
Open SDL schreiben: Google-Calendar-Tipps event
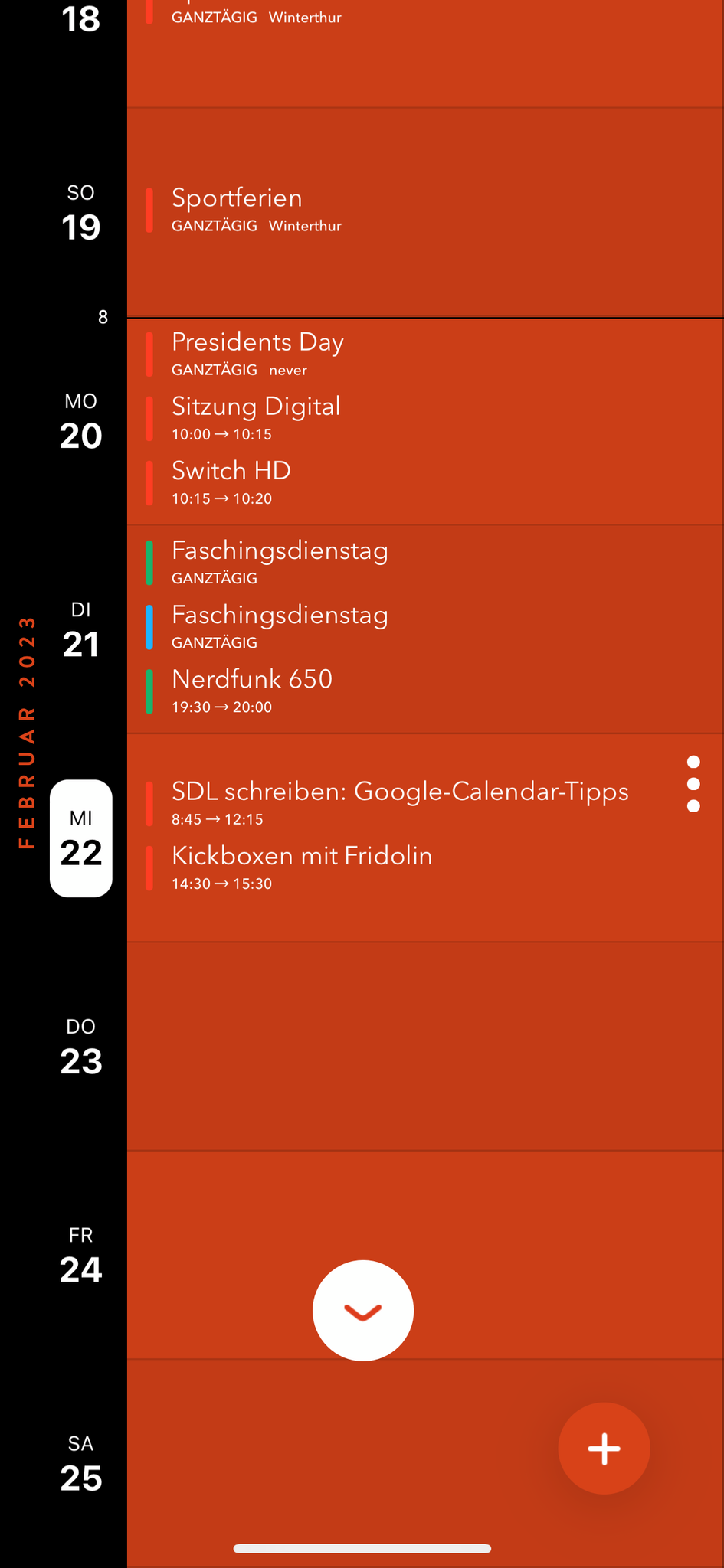point(400,802)
